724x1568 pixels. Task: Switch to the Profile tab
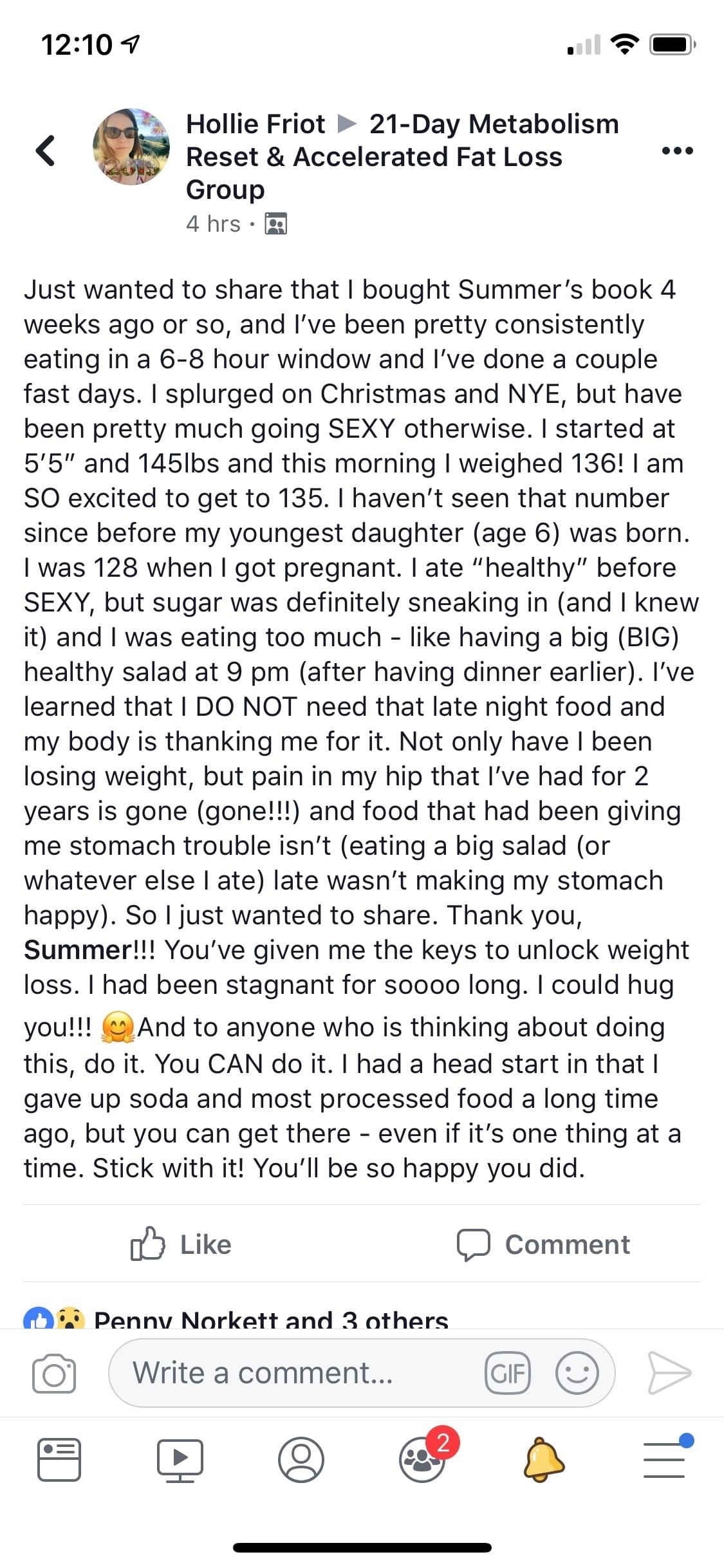pyautogui.click(x=301, y=1460)
